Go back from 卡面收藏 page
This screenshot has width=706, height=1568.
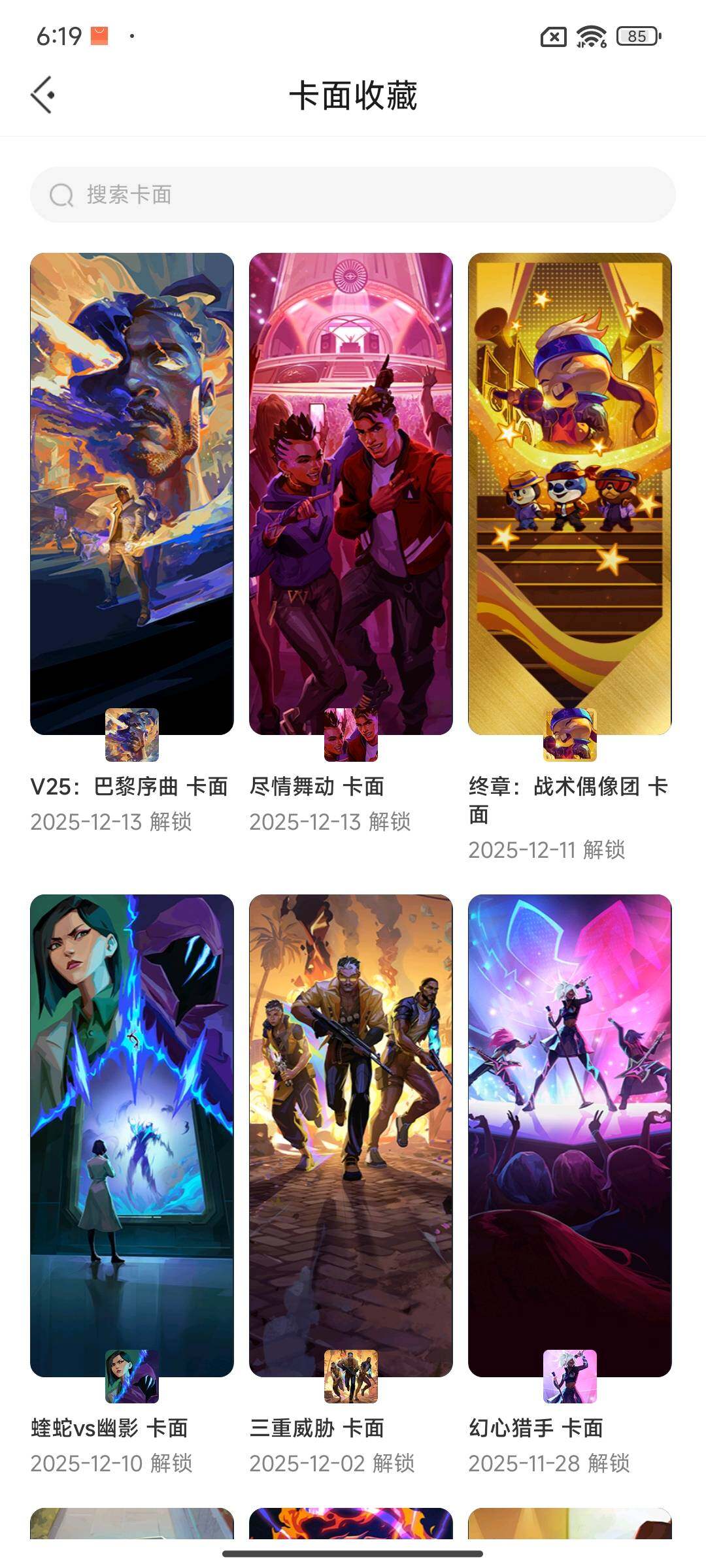43,95
